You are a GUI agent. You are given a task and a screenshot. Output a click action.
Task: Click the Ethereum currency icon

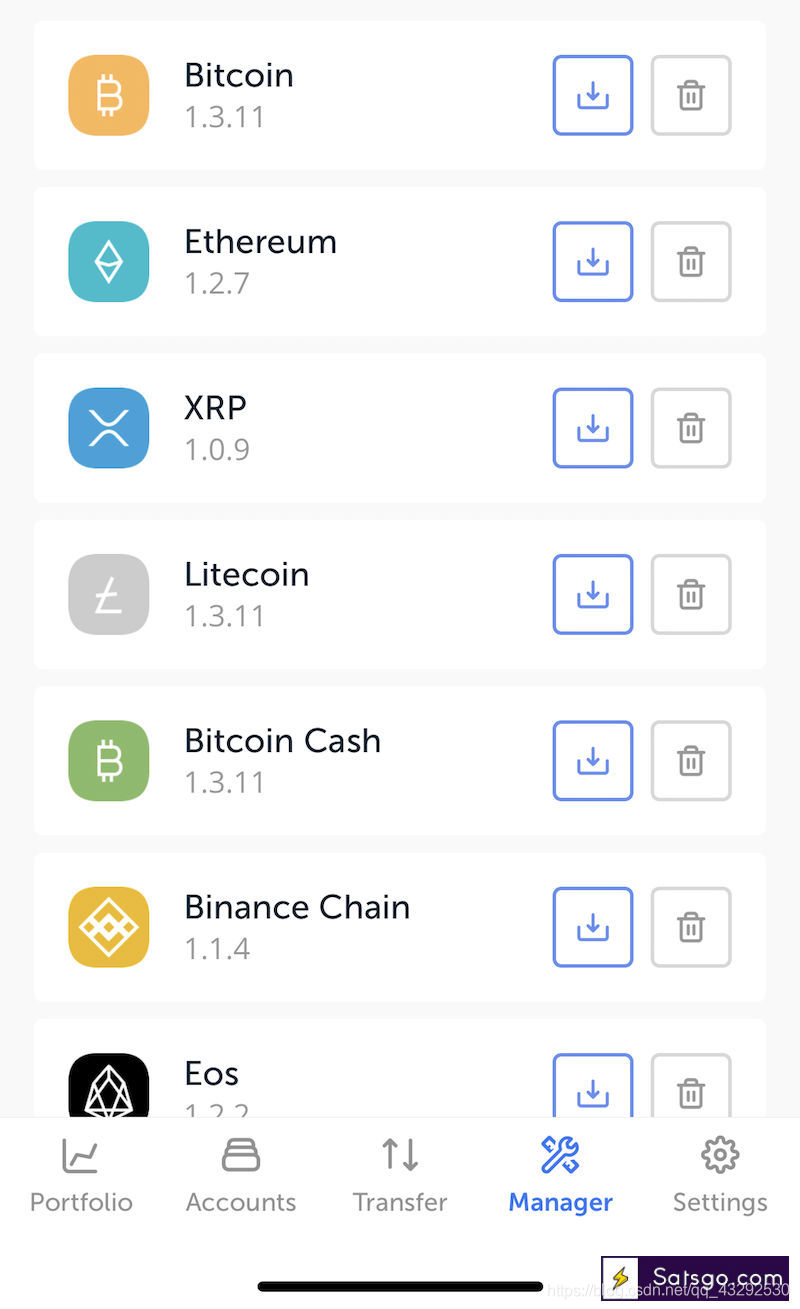tap(108, 262)
